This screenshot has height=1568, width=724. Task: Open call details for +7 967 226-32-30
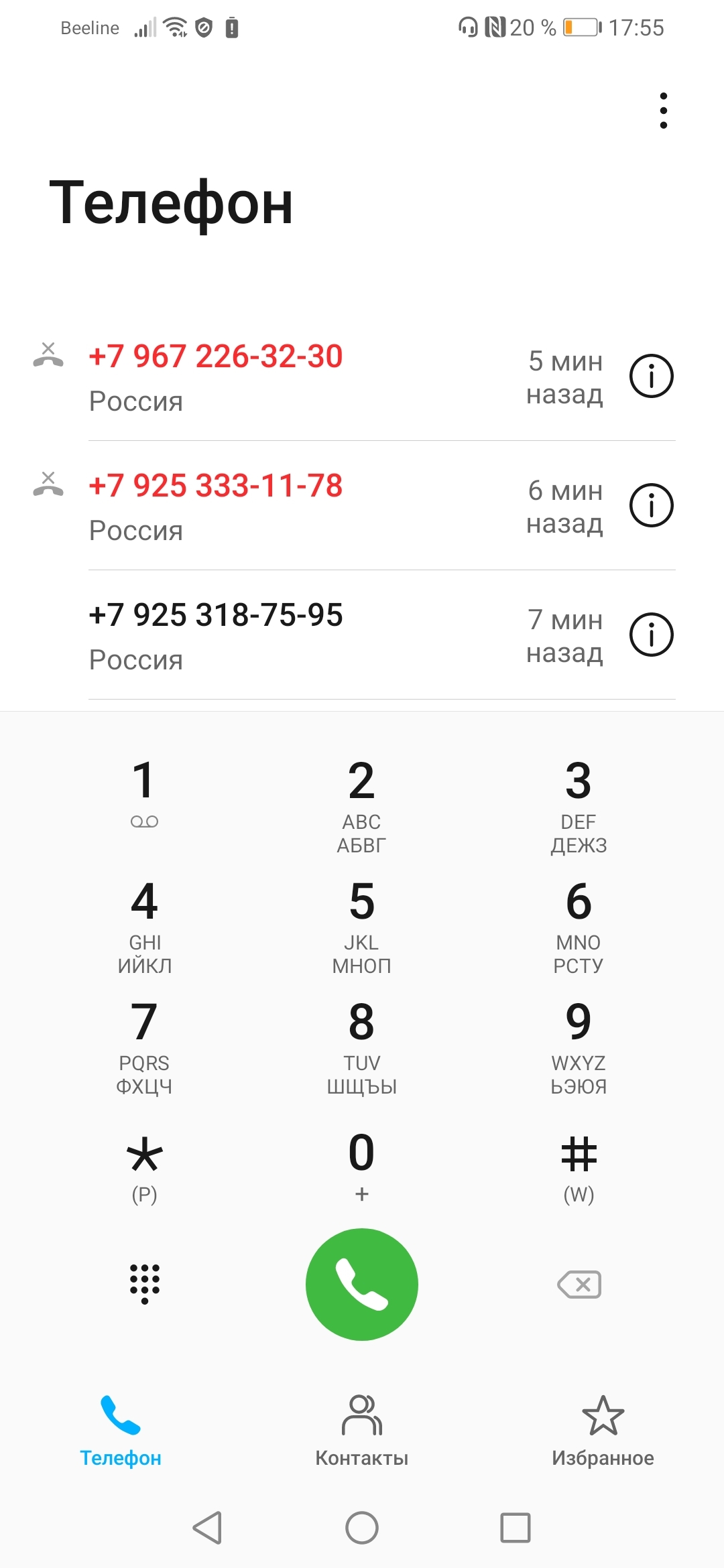click(x=651, y=376)
